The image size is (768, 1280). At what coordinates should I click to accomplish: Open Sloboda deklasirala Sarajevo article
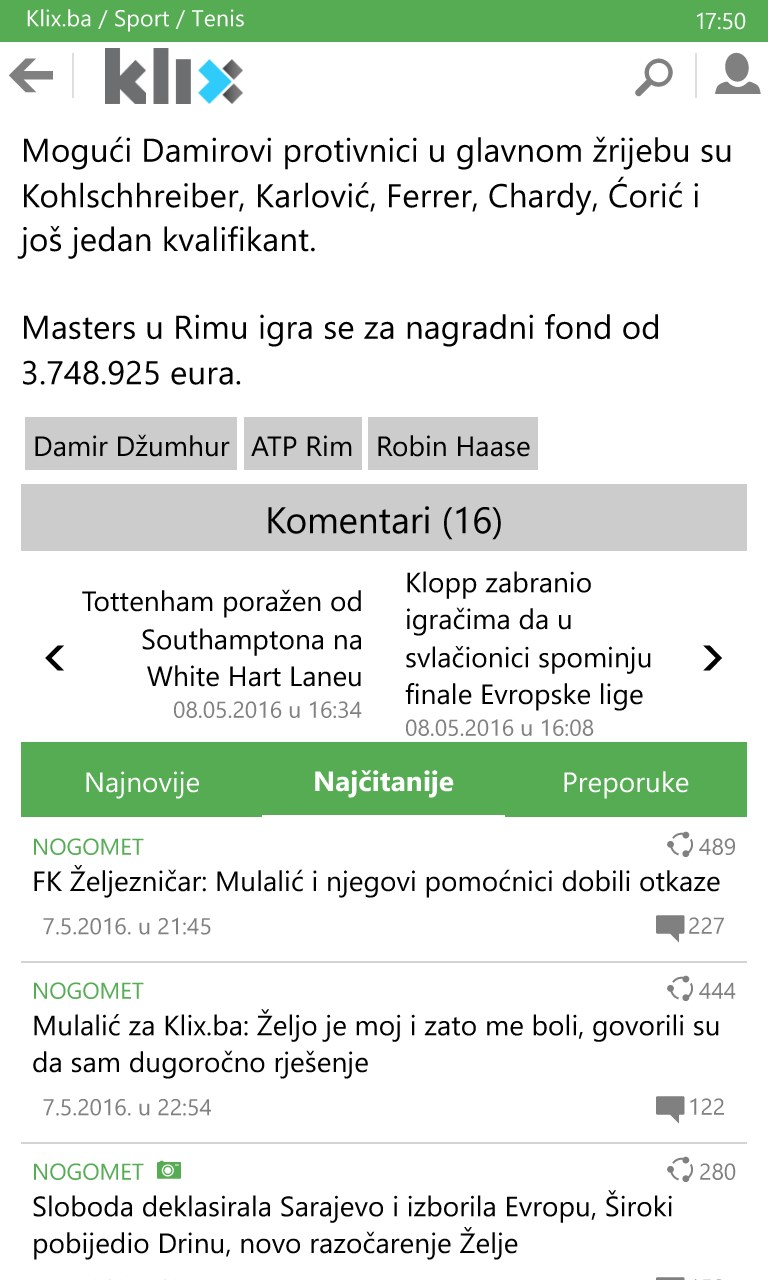click(x=376, y=1225)
